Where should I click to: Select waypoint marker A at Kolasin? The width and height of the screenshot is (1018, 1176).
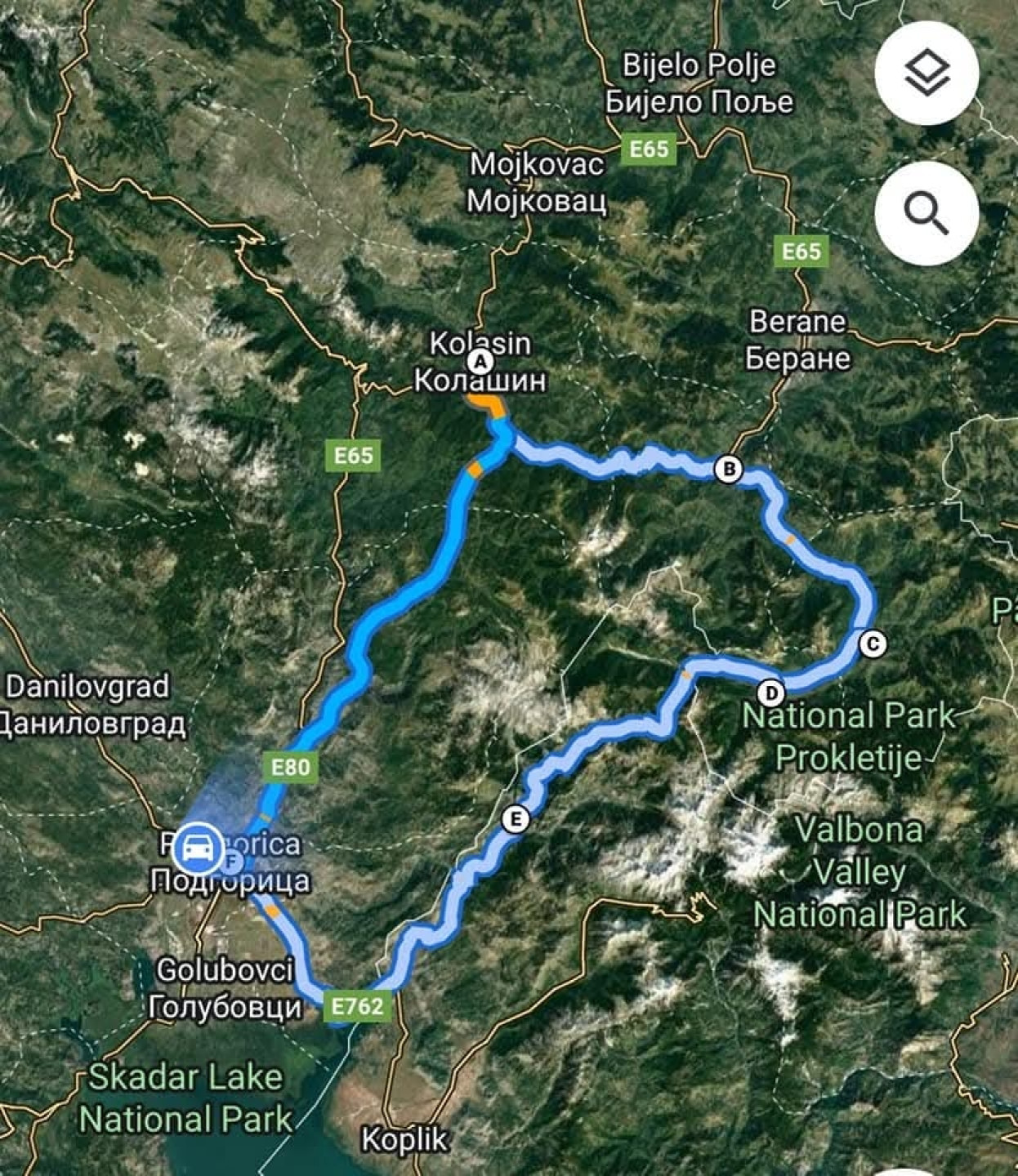[x=480, y=361]
